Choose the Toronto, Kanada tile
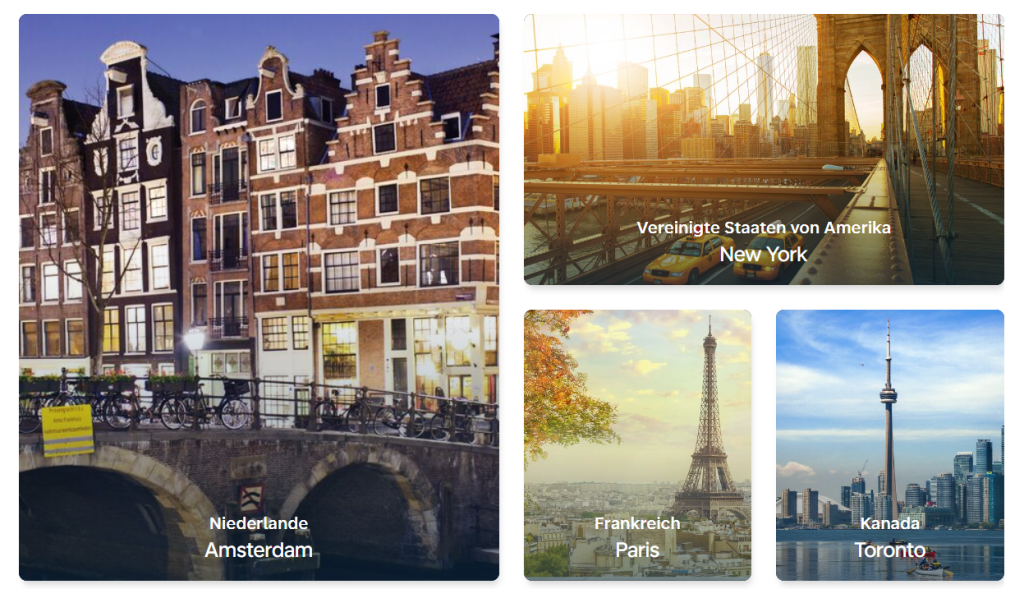 889,445
